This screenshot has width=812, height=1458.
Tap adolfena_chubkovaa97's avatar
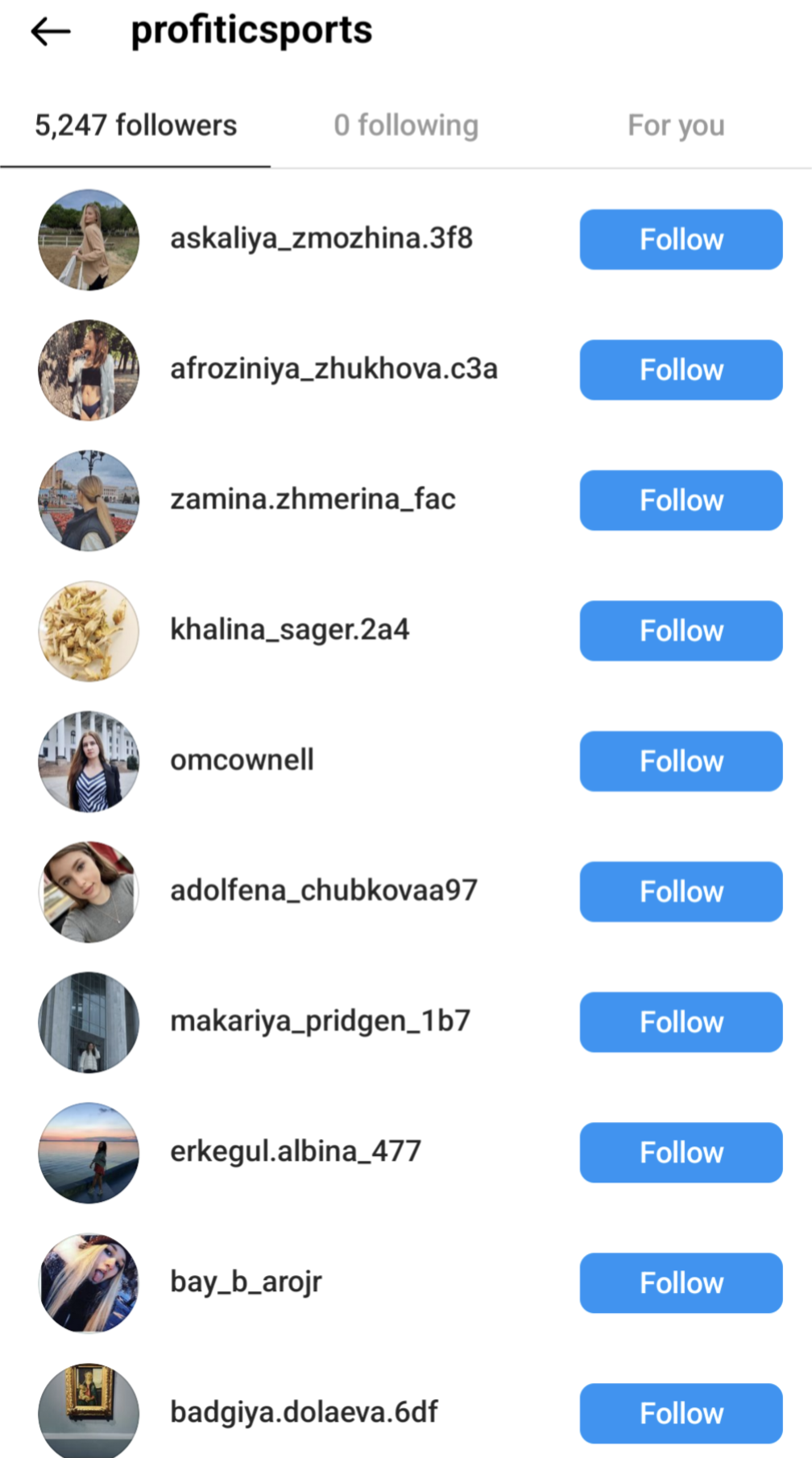(x=89, y=892)
